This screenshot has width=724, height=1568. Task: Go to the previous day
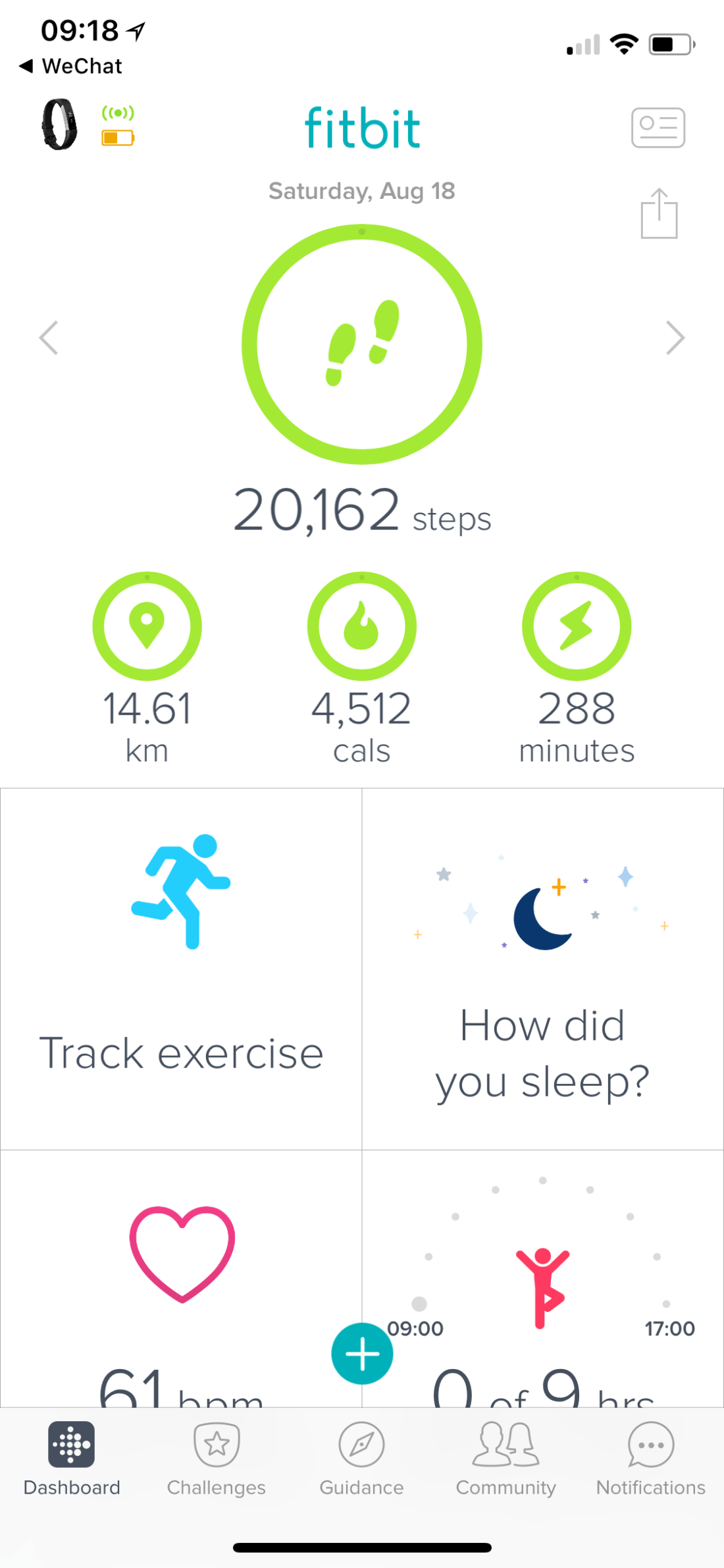pyautogui.click(x=49, y=338)
